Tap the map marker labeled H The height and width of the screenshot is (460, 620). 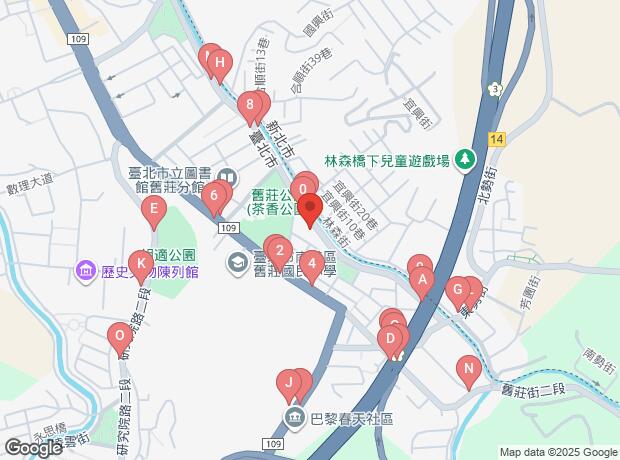pyautogui.click(x=219, y=64)
